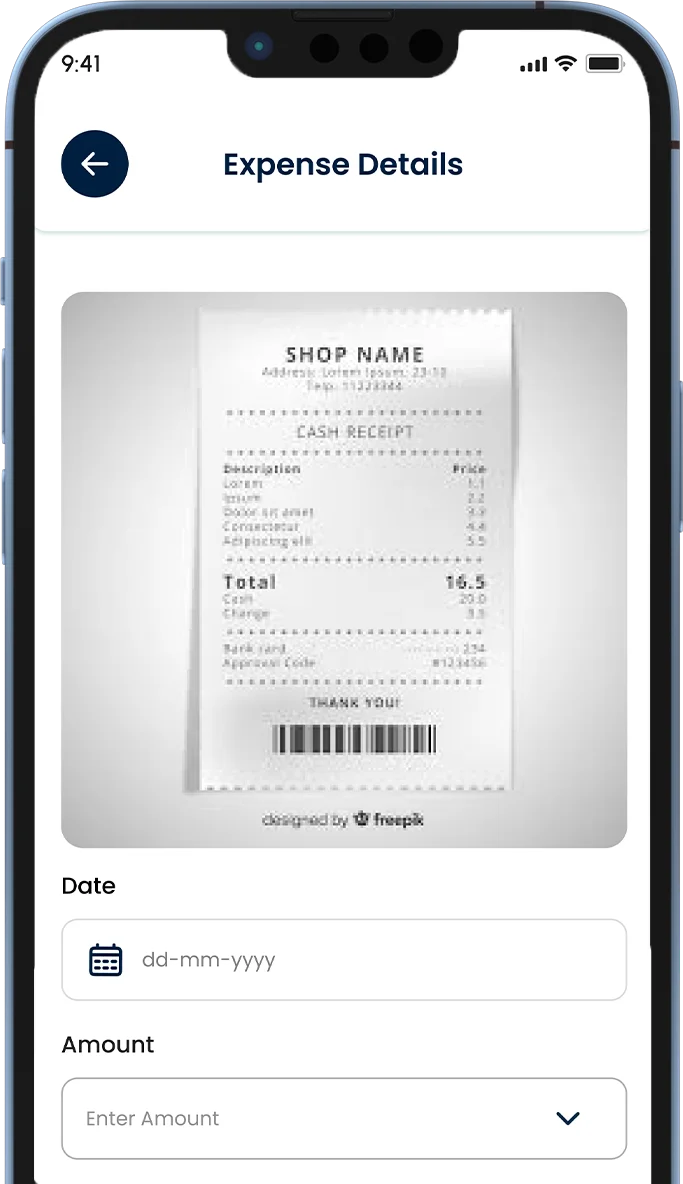Open the receipt image preview
683x1184 pixels.
click(343, 569)
